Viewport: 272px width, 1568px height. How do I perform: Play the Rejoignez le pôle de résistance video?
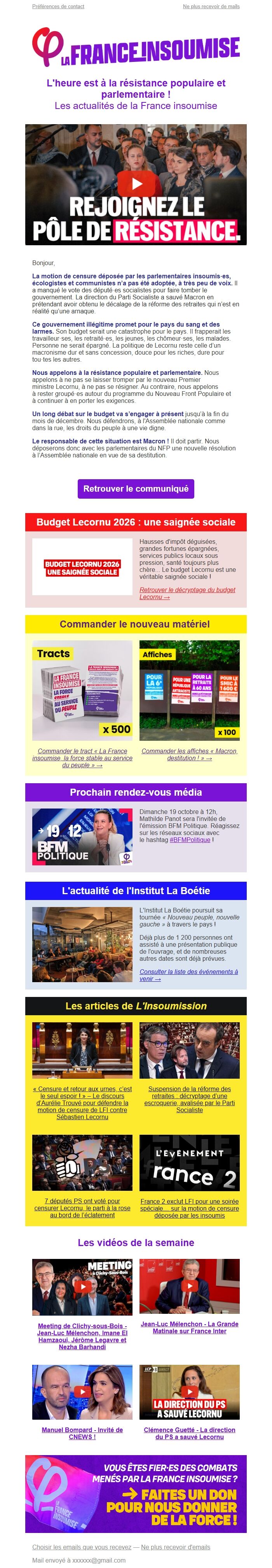[x=136, y=185]
